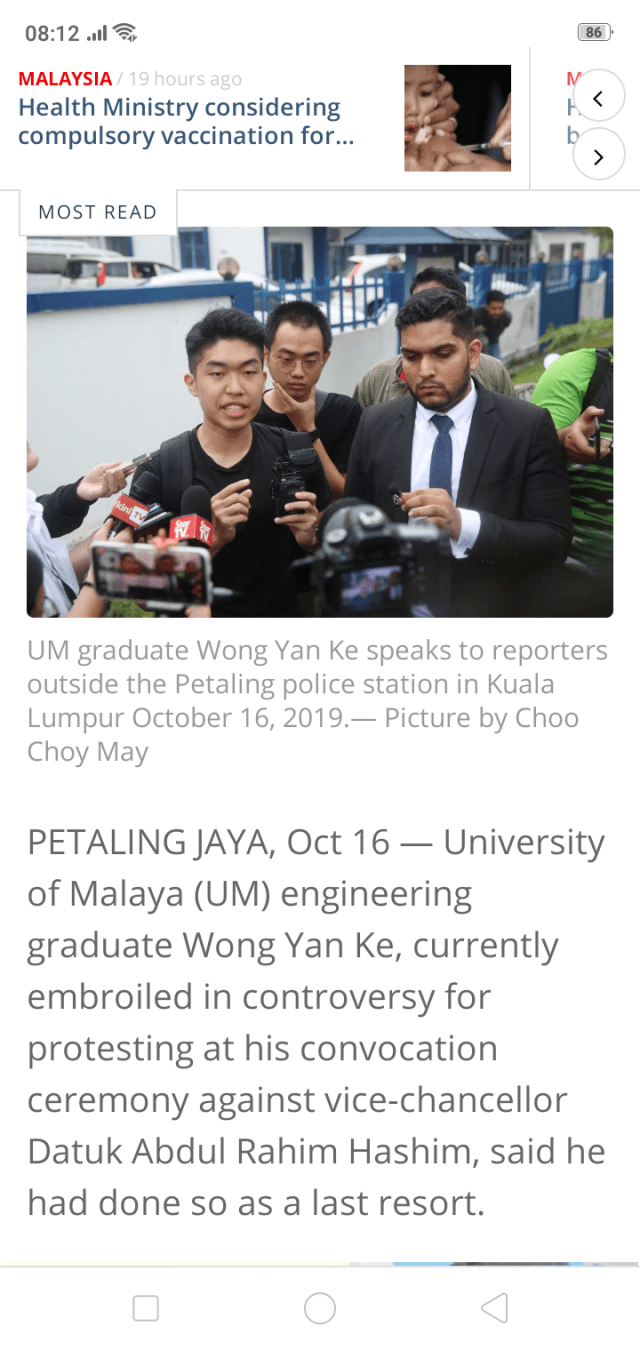Tap the vaccination article thumbnail image
This screenshot has width=640, height=1351.
pos(457,118)
